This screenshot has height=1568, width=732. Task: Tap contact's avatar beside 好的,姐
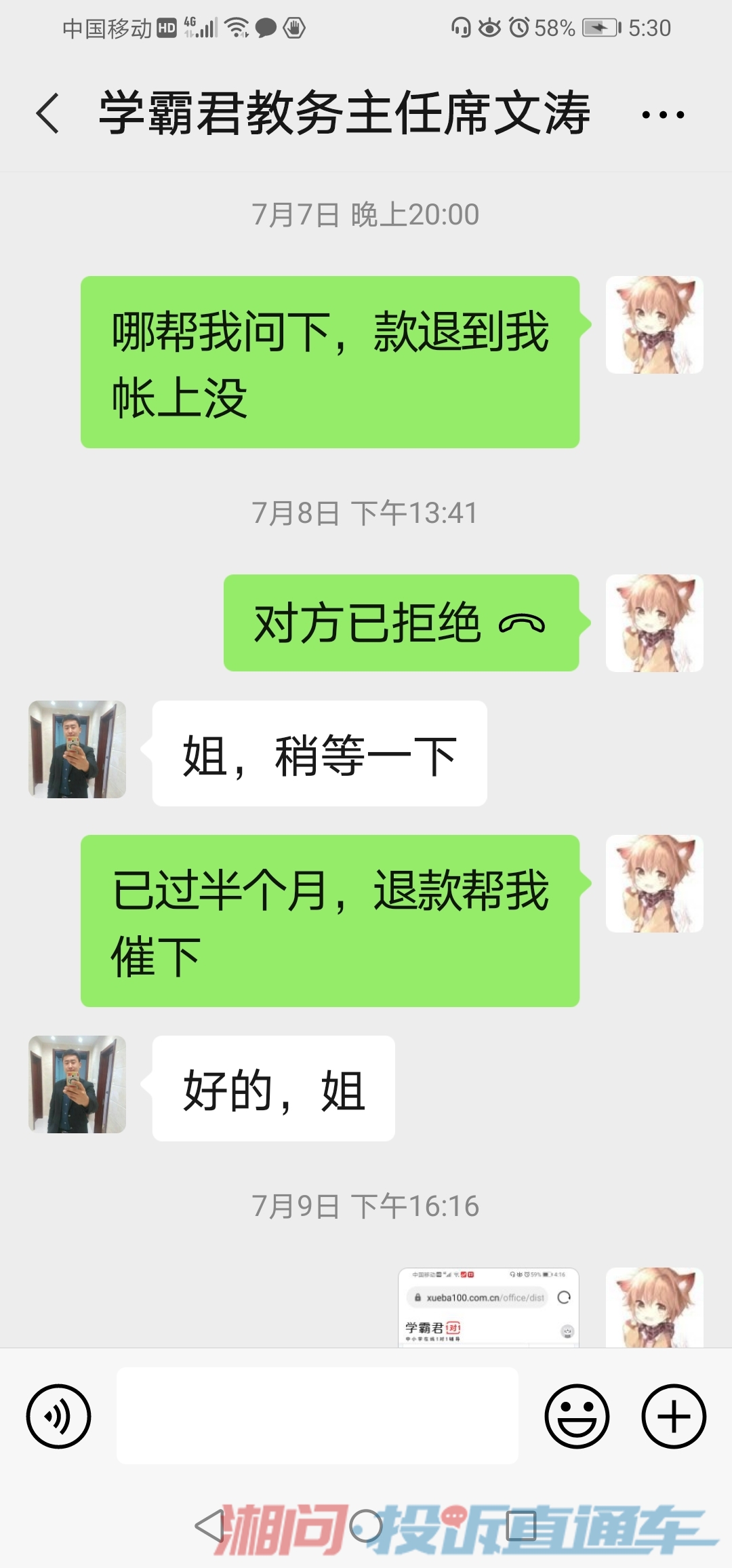pos(77,1084)
